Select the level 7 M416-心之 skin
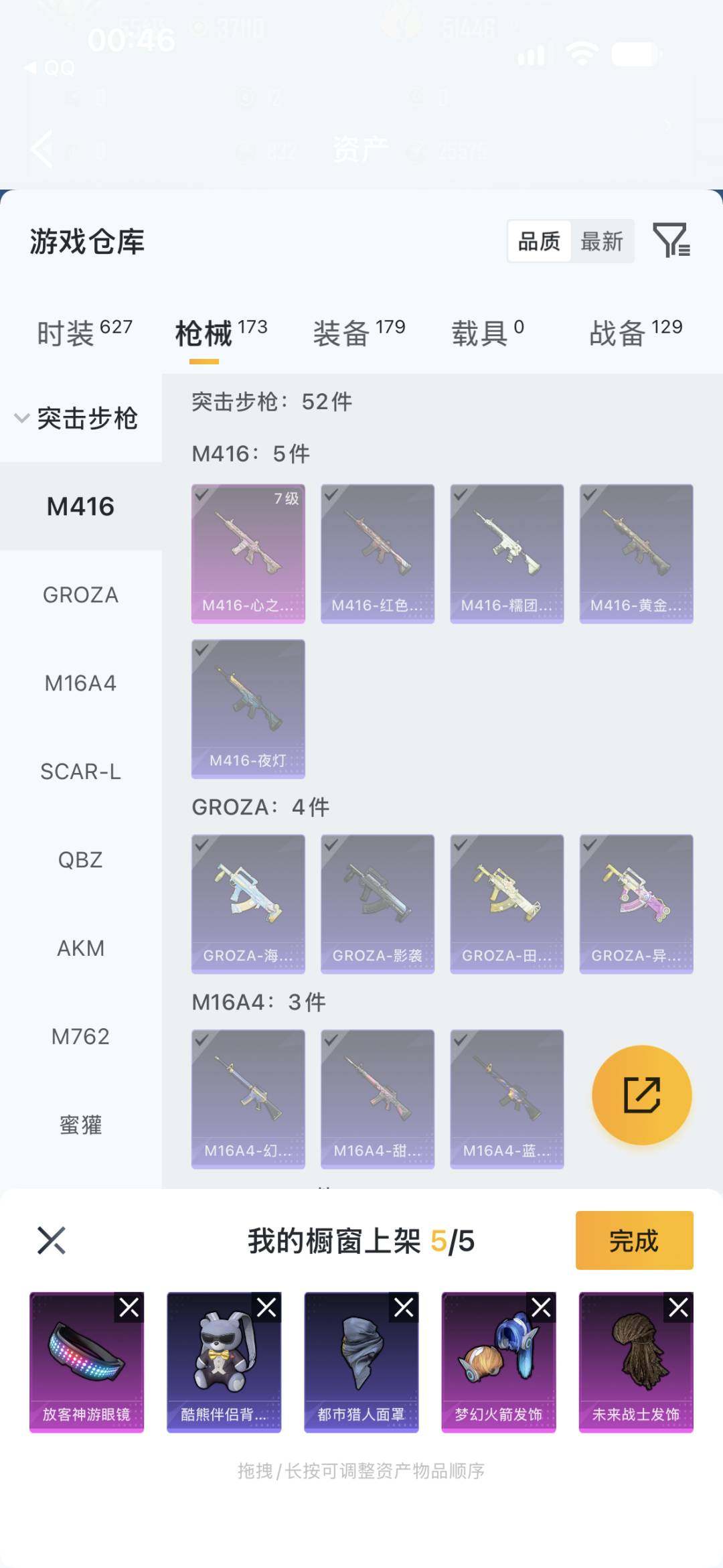This screenshot has height=1568, width=723. 248,554
